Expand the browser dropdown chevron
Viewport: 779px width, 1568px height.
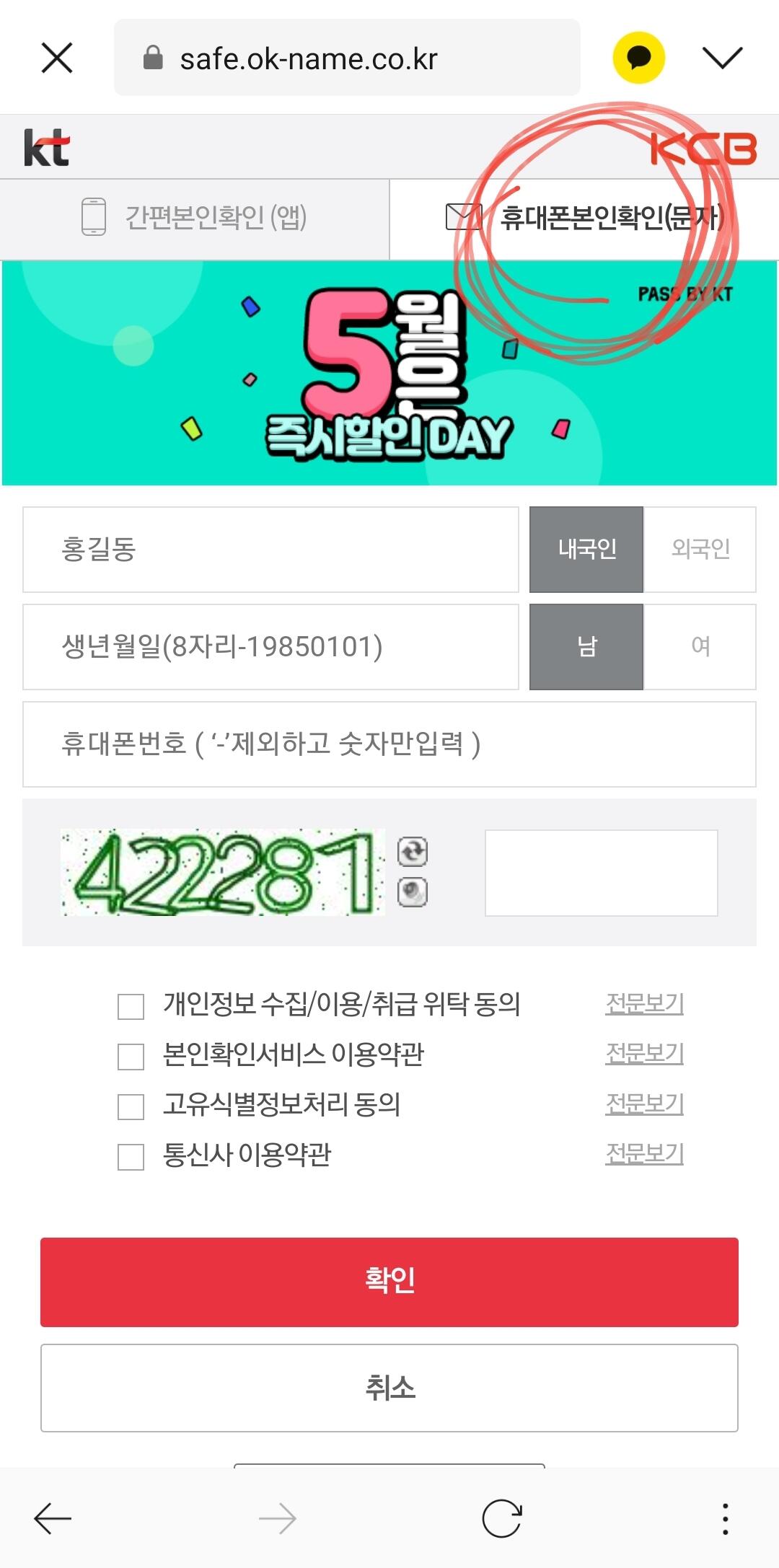[x=722, y=58]
